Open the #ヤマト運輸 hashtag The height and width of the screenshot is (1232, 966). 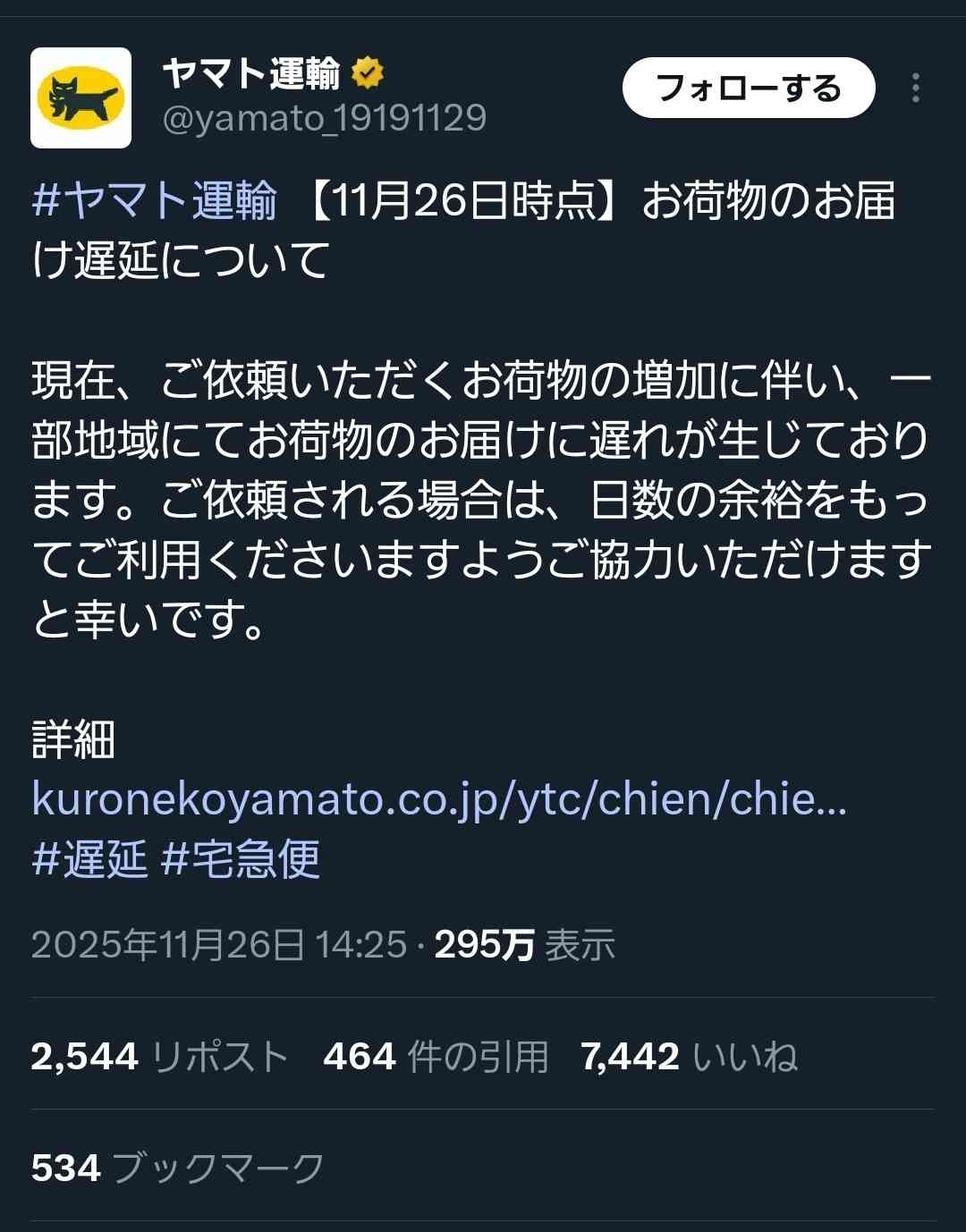(154, 200)
